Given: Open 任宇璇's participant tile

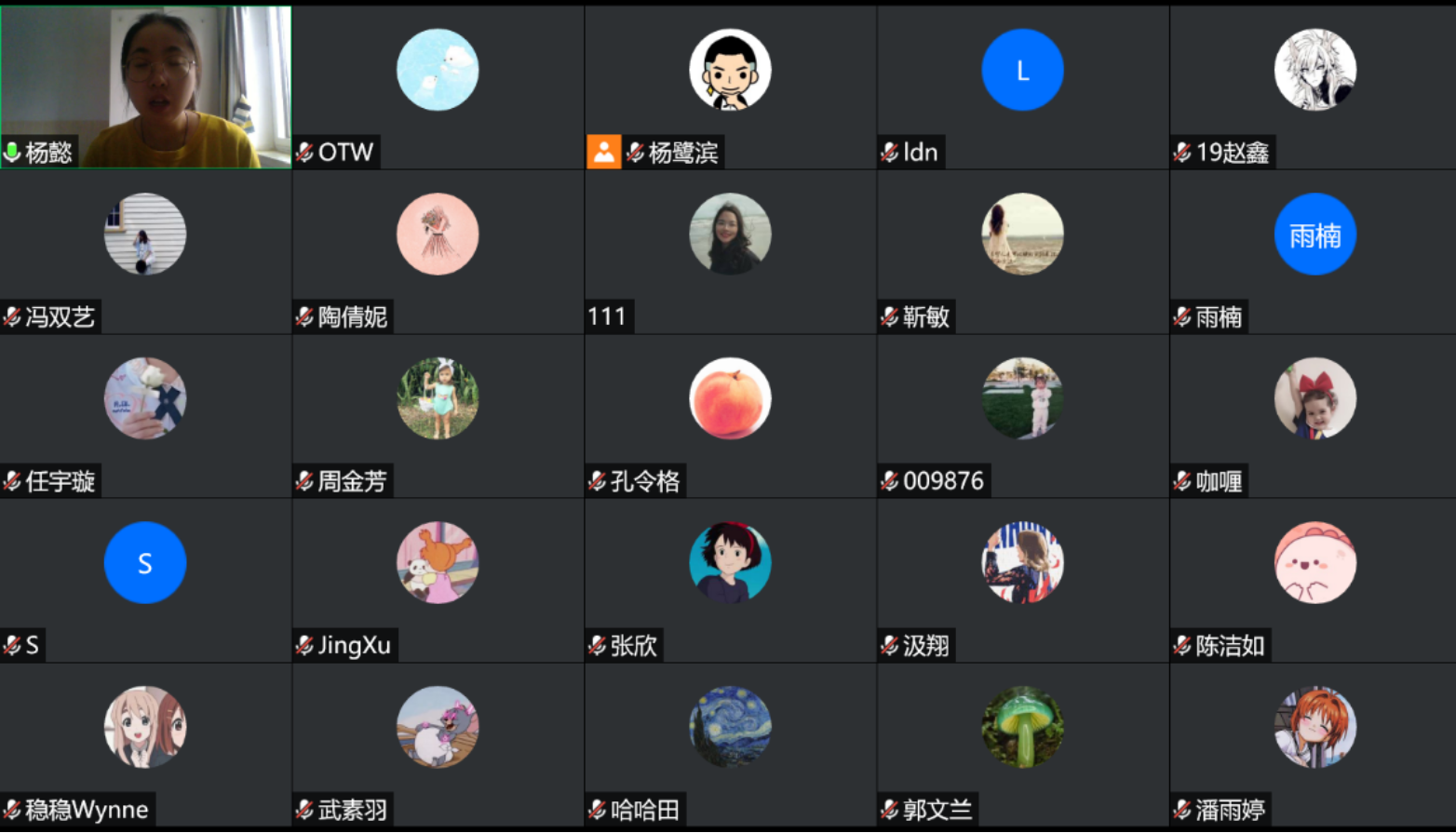Looking at the screenshot, I should [145, 415].
